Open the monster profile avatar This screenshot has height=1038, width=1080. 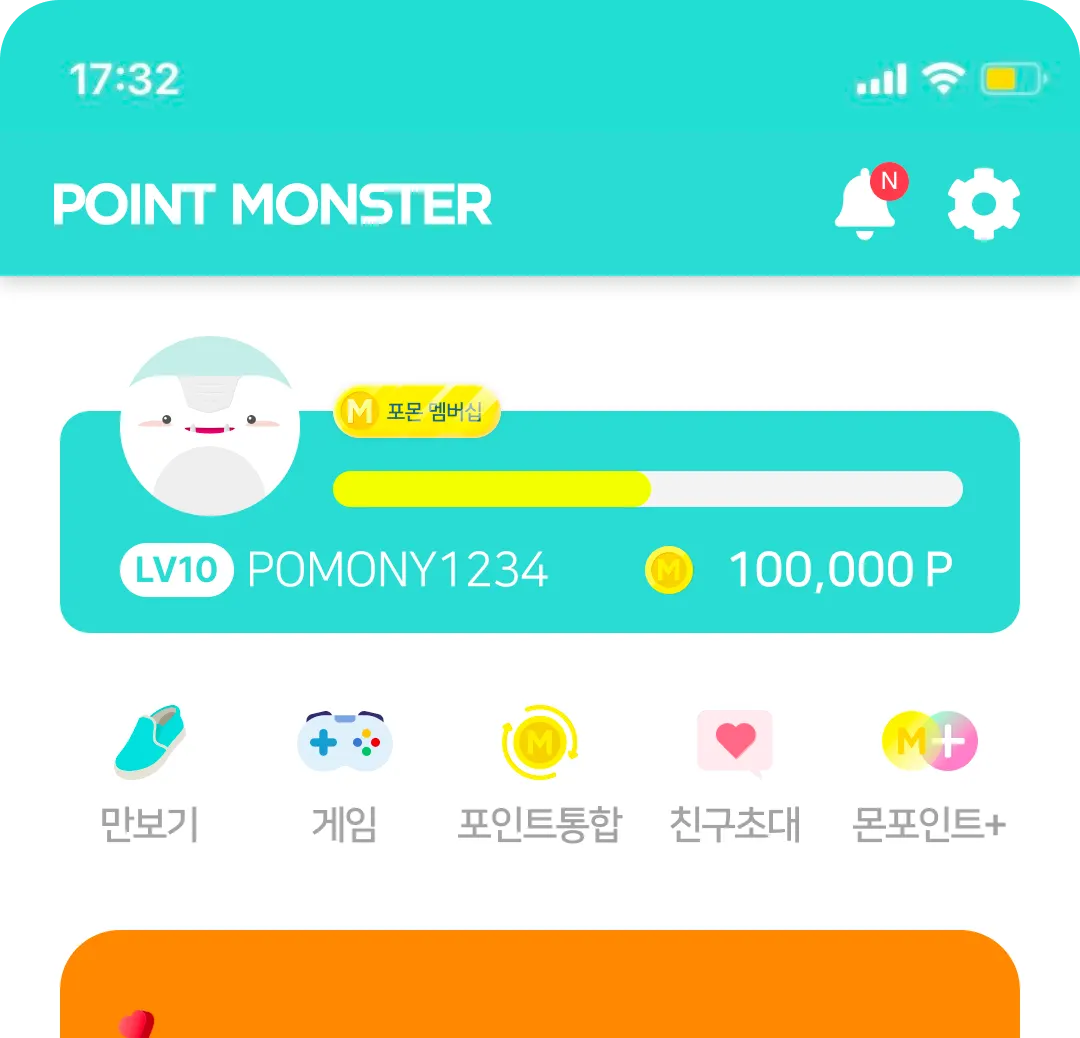[210, 426]
